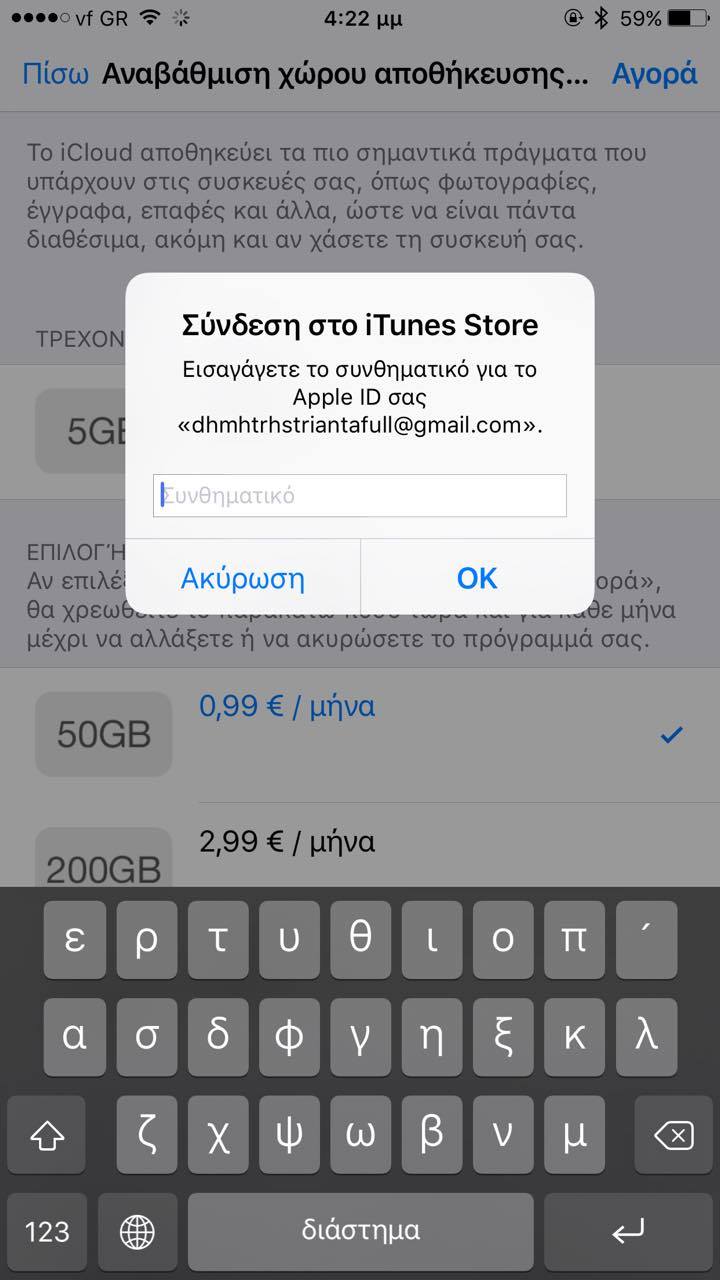Tap the backspace key

tap(672, 1134)
